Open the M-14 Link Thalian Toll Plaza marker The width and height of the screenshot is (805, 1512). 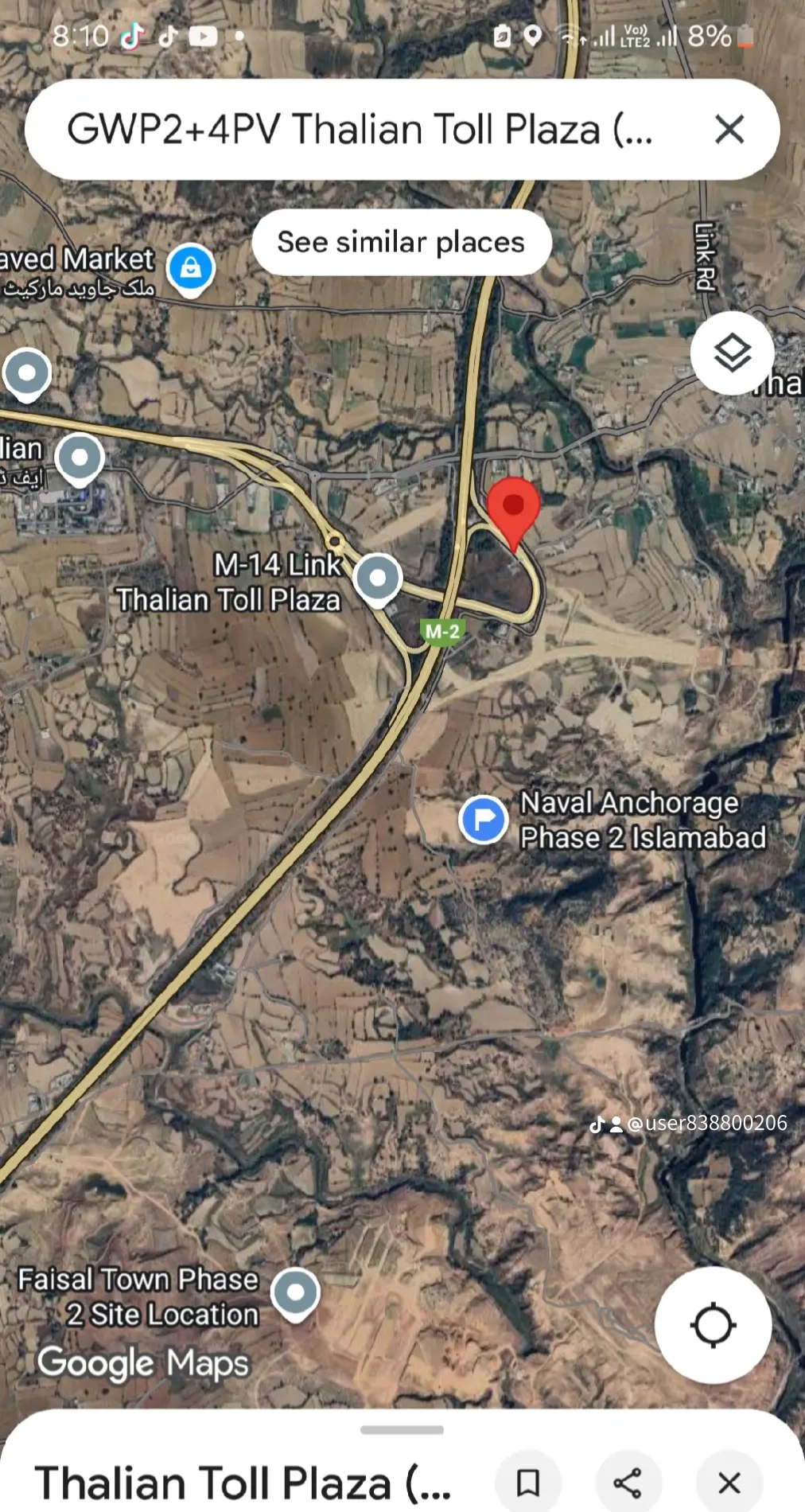378,578
